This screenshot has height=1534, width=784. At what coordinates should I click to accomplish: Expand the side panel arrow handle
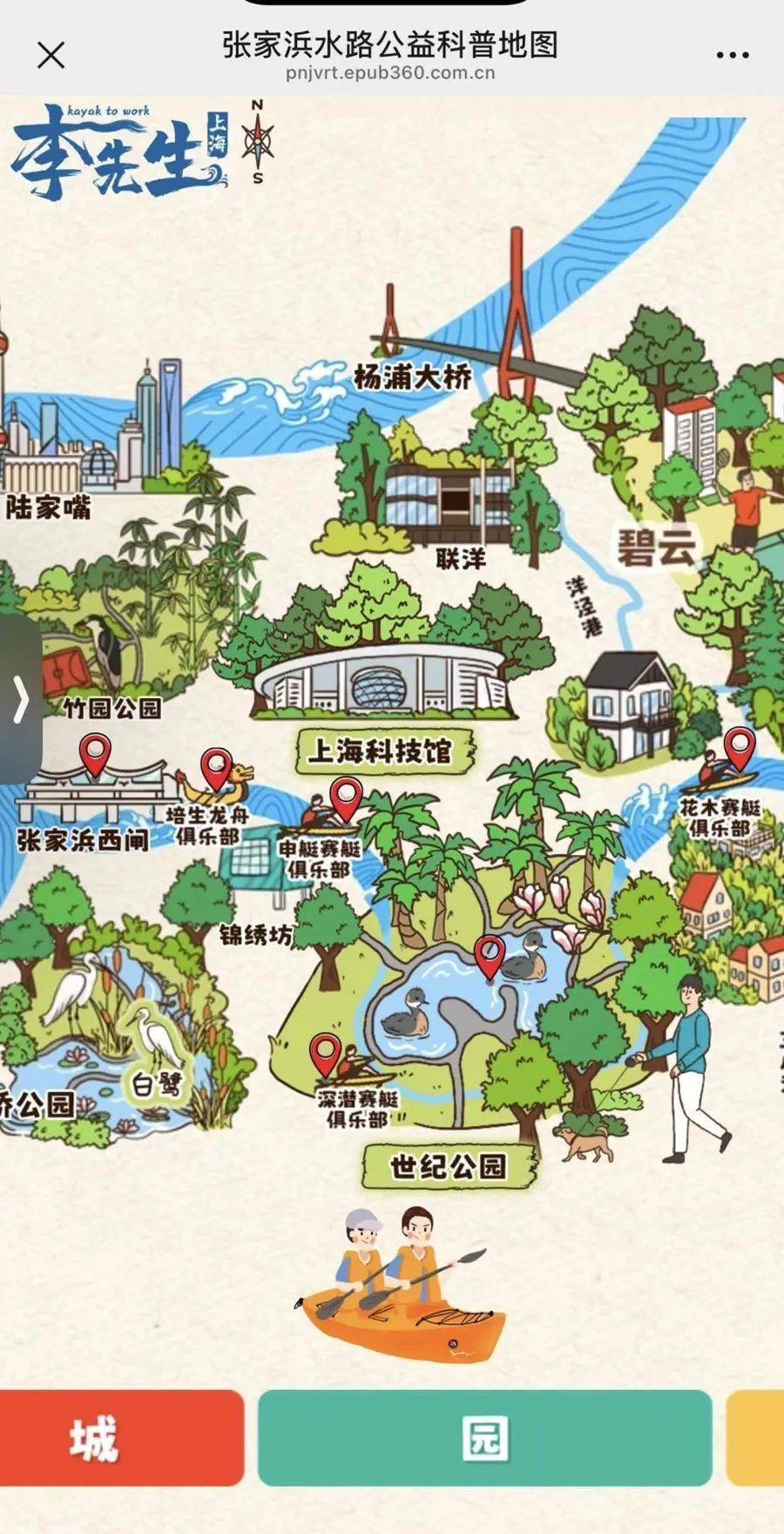coord(19,698)
